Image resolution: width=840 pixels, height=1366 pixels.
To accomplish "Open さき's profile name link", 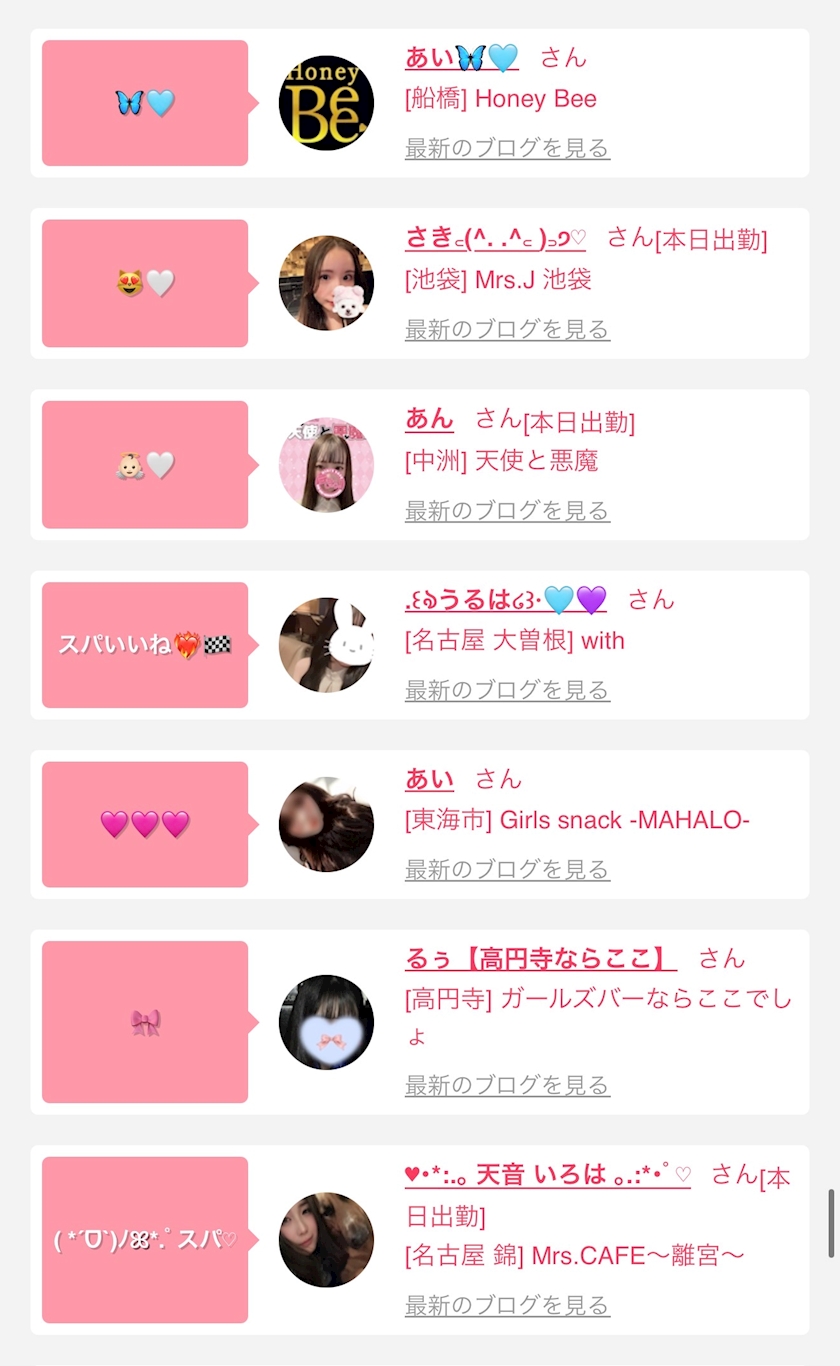I will (x=495, y=238).
